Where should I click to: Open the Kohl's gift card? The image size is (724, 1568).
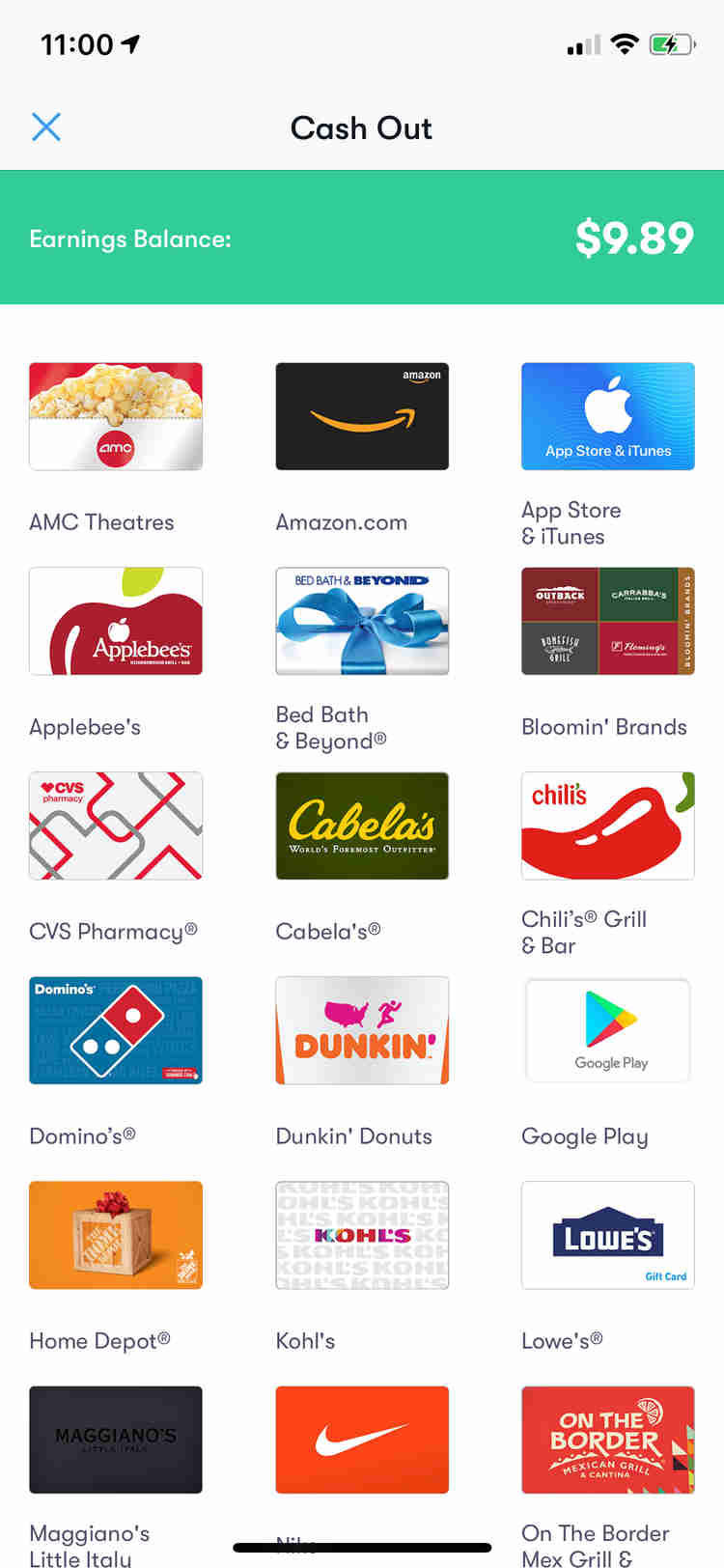coord(362,1235)
